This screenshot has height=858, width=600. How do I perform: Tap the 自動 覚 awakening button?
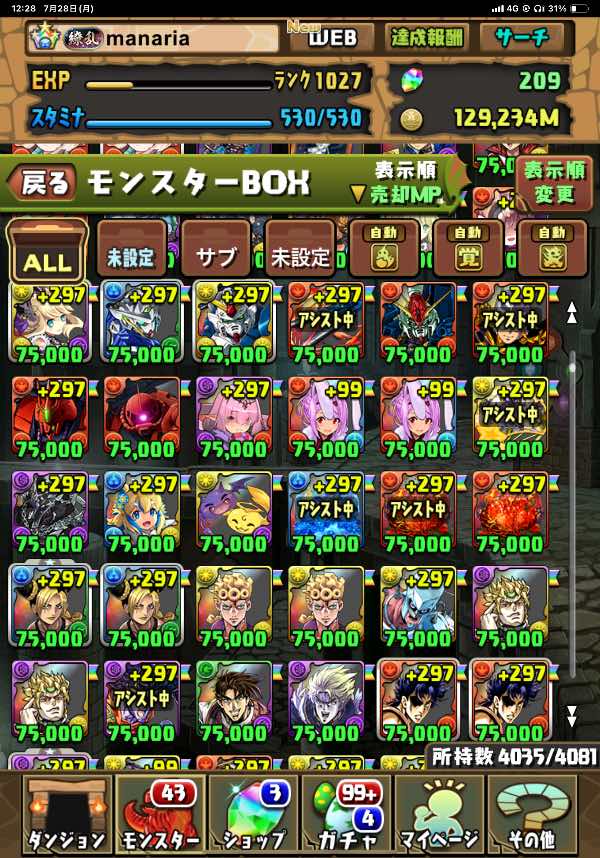pos(467,250)
